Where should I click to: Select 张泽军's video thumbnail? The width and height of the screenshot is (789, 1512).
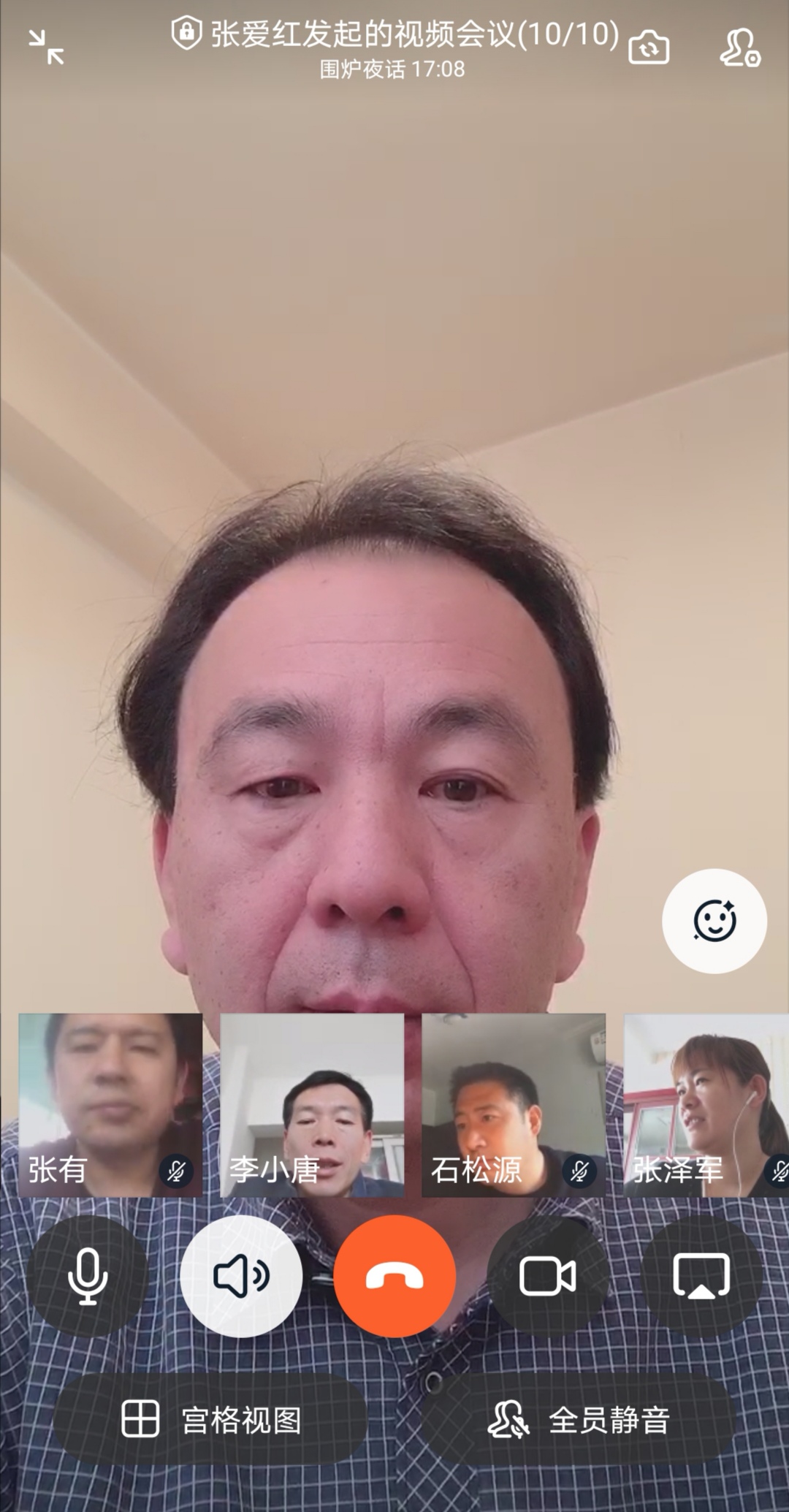[x=706, y=1104]
